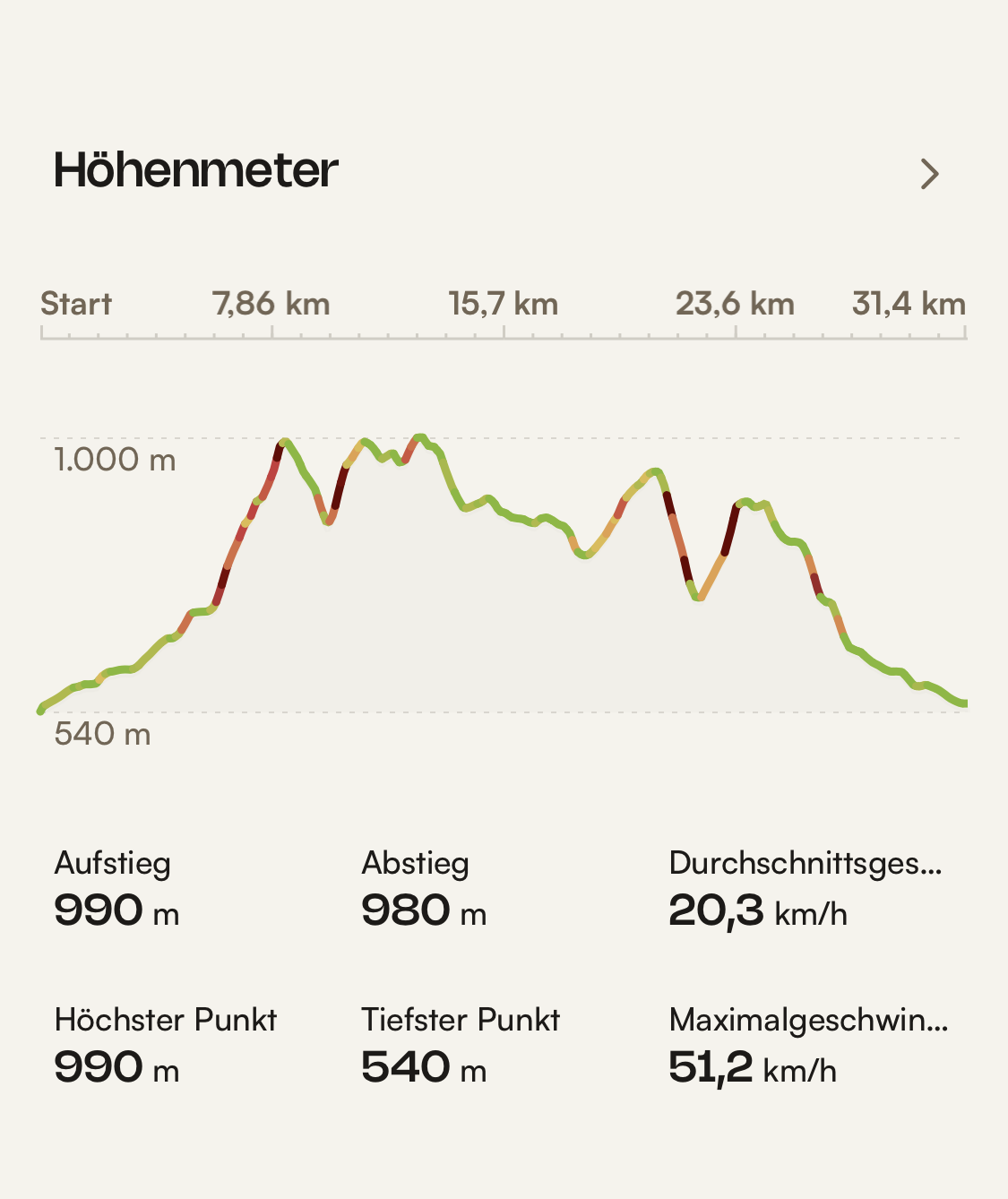Open the Höhenmeter details chevron
The image size is (1008, 1199).
click(x=929, y=174)
